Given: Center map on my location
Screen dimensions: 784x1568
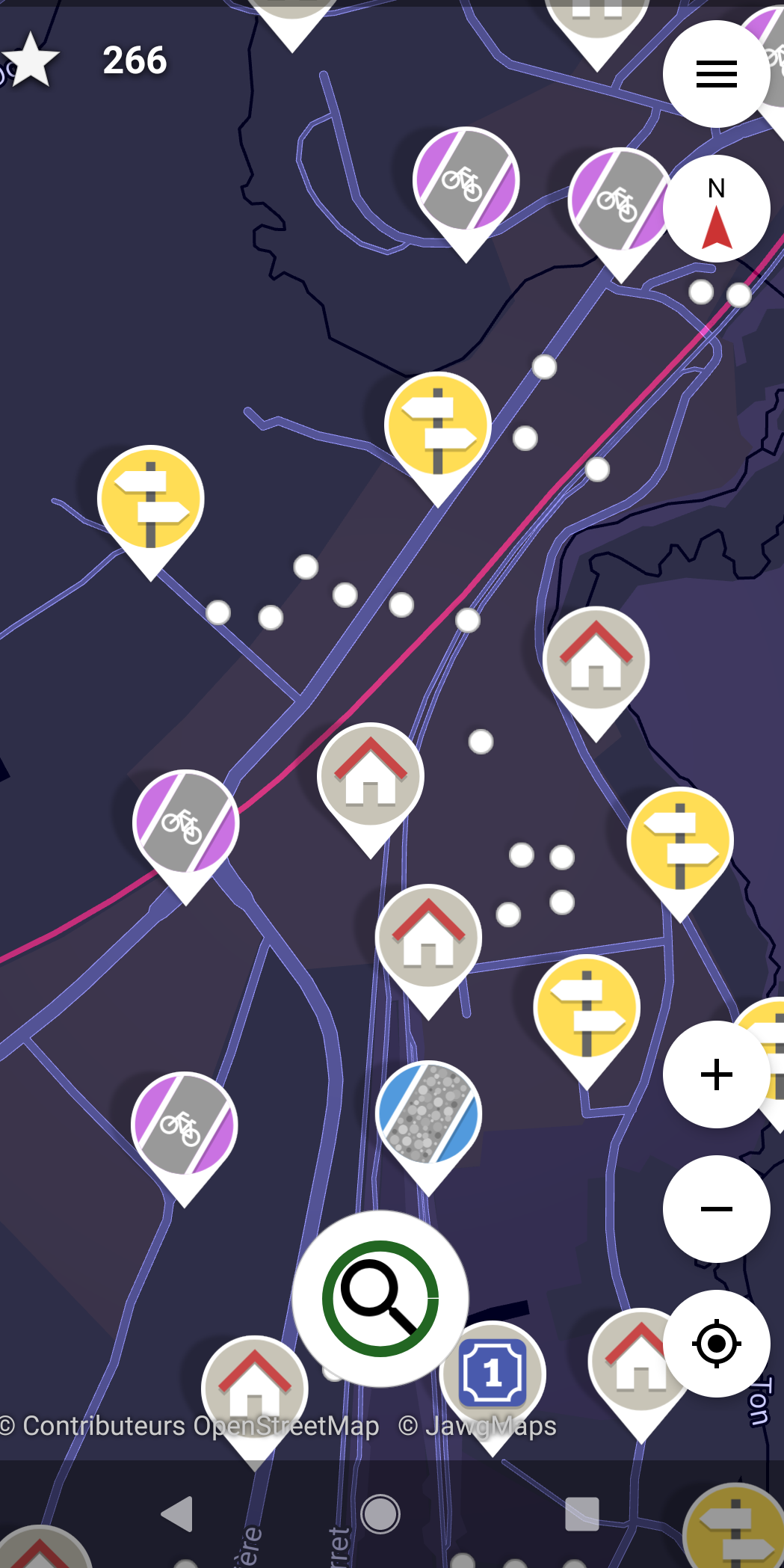Looking at the screenshot, I should pyautogui.click(x=716, y=1344).
